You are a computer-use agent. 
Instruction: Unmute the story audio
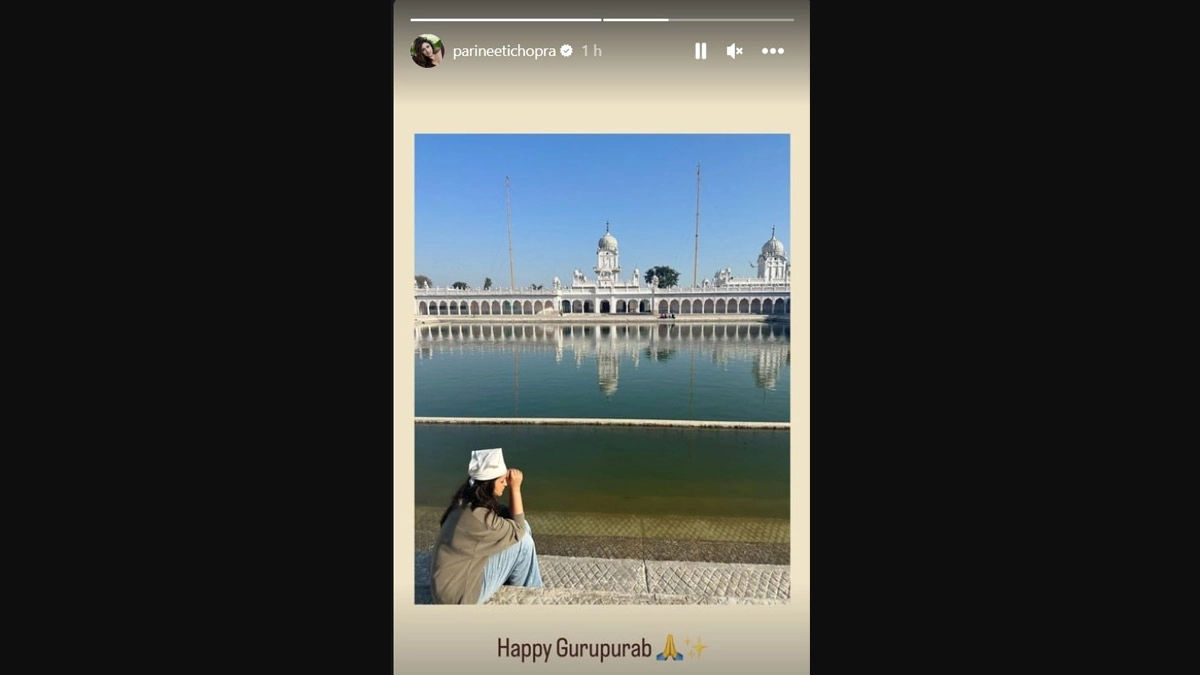[734, 51]
